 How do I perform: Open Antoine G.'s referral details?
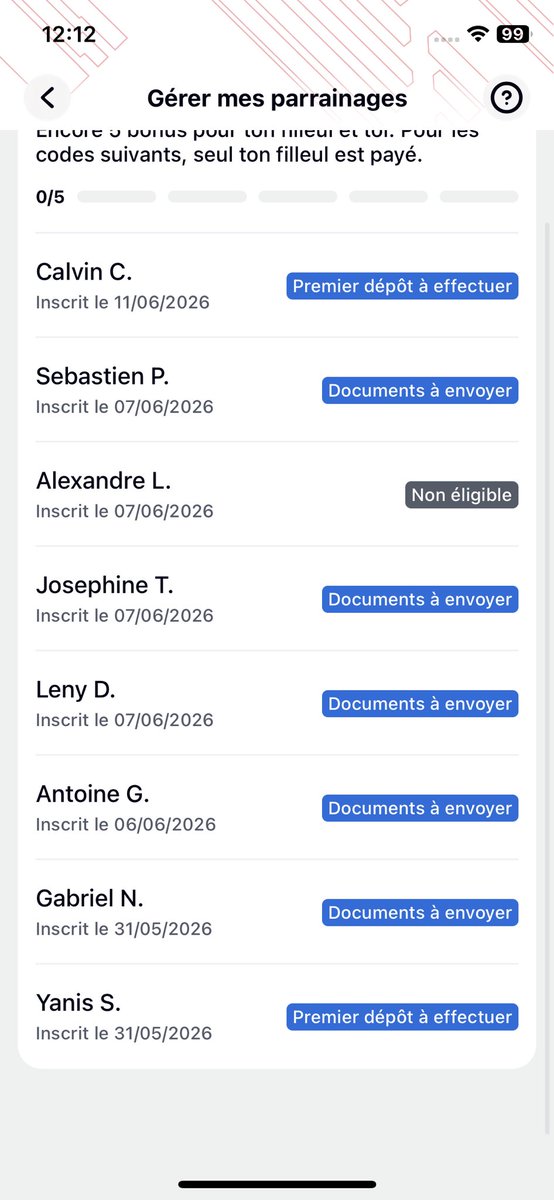[x=277, y=808]
